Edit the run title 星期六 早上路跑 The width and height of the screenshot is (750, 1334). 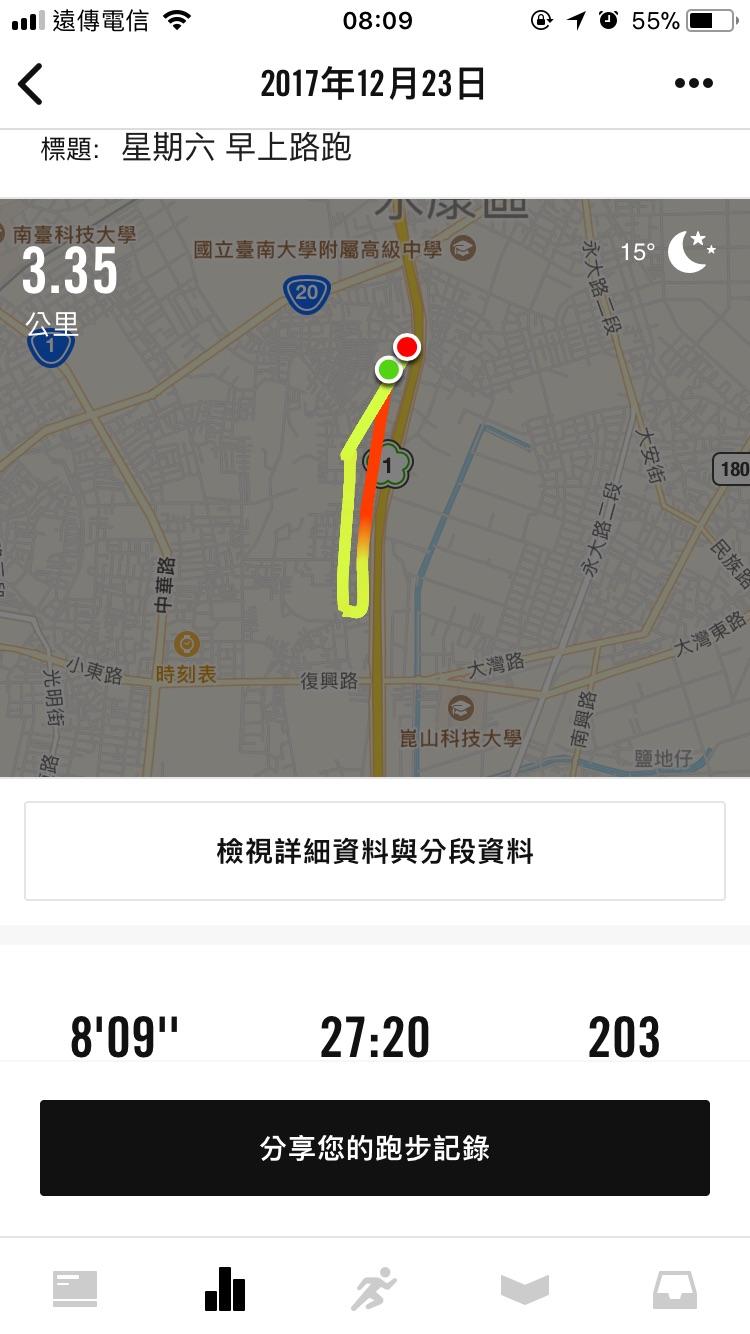(236, 149)
